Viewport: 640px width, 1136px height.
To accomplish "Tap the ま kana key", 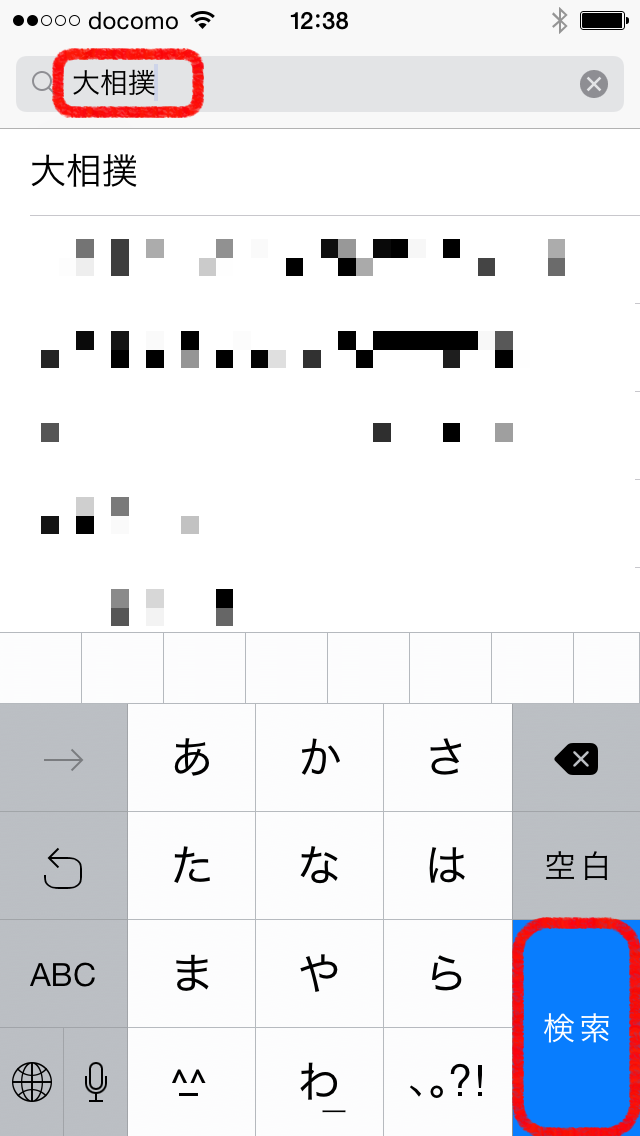I will pos(192,974).
